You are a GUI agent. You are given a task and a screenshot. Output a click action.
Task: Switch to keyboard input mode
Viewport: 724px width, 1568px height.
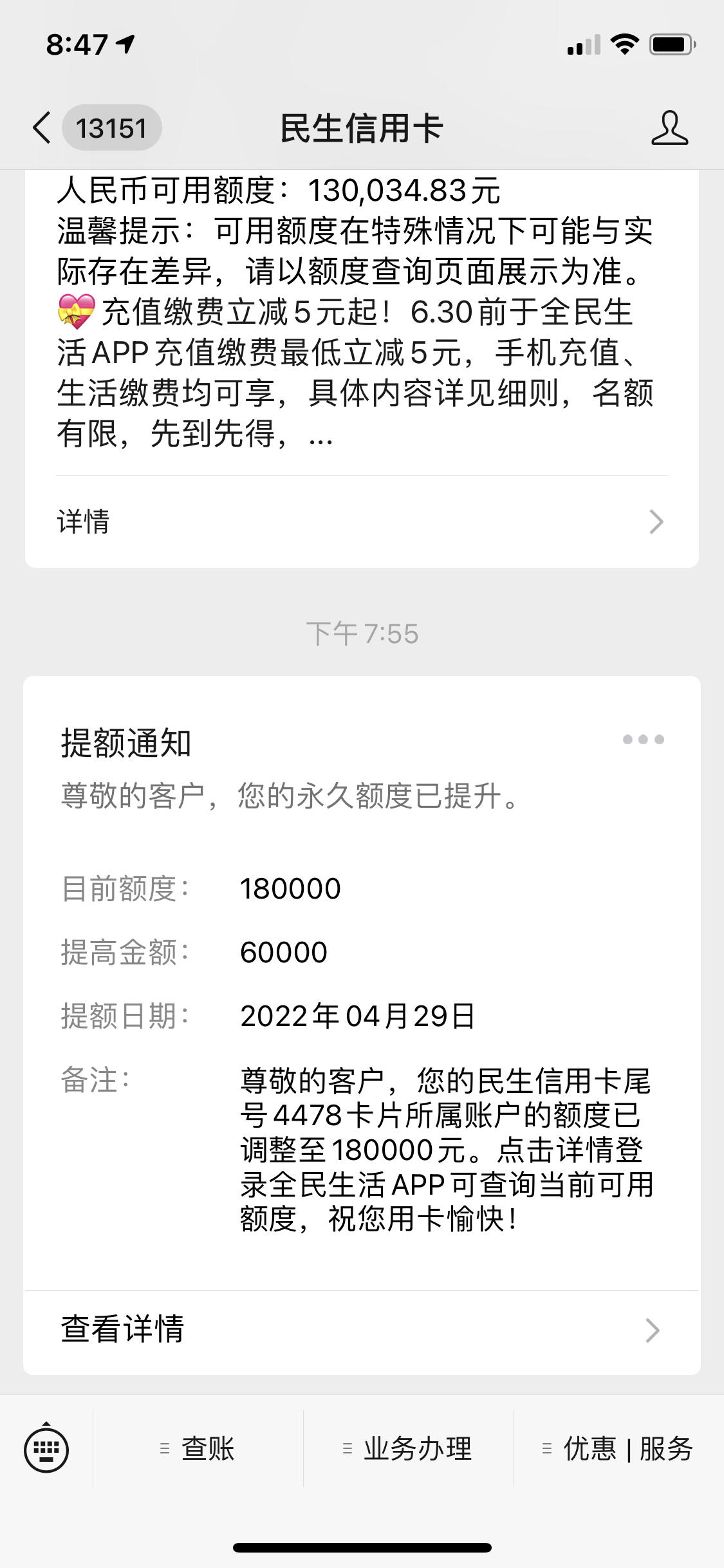pyautogui.click(x=46, y=1450)
